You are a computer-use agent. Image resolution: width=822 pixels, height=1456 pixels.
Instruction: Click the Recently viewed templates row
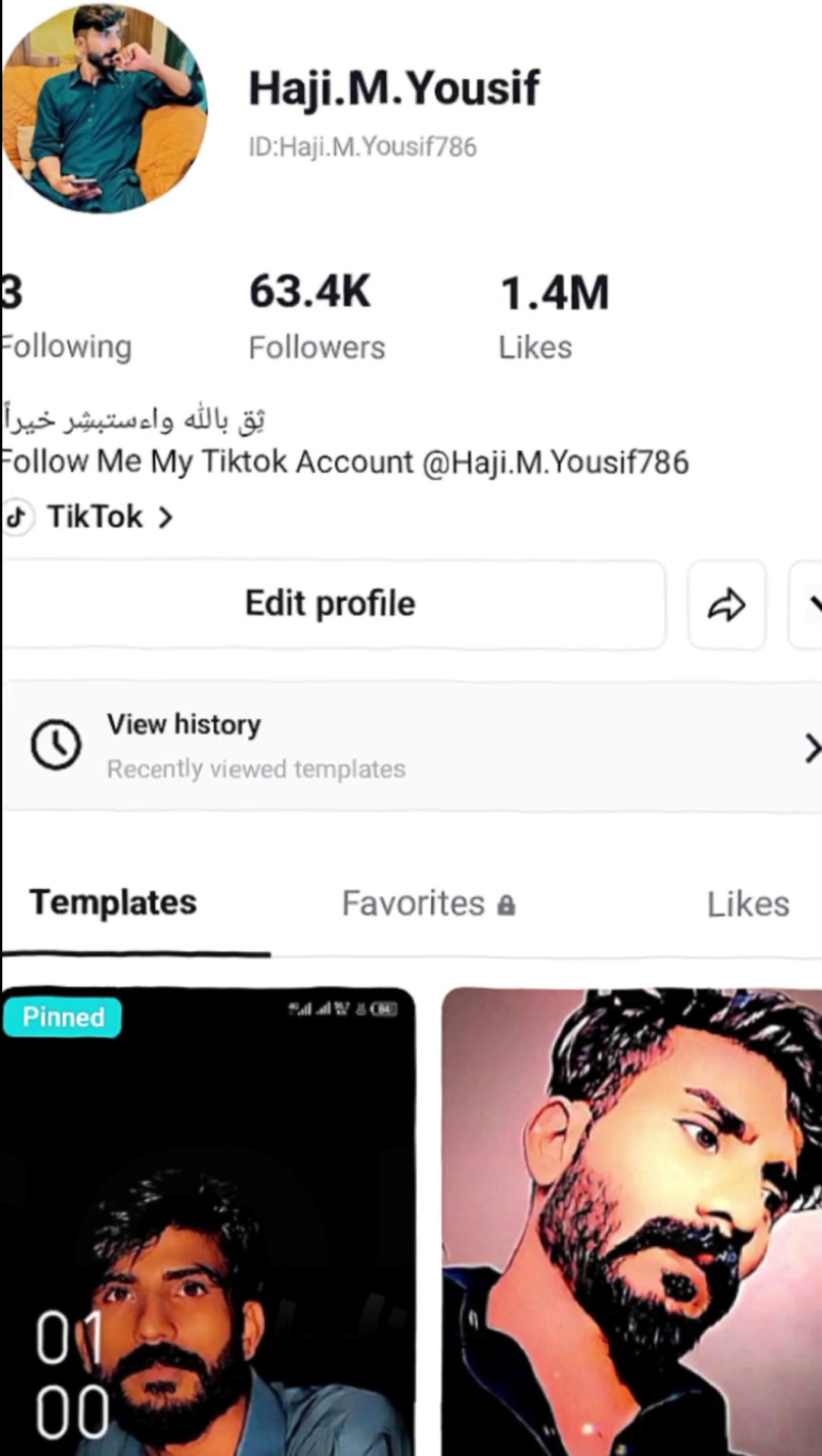tap(256, 768)
